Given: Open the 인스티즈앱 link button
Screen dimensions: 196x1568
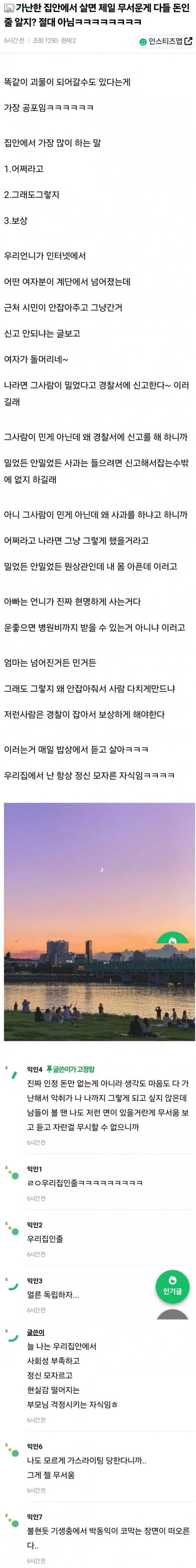Looking at the screenshot, I should pyautogui.click(x=166, y=41).
